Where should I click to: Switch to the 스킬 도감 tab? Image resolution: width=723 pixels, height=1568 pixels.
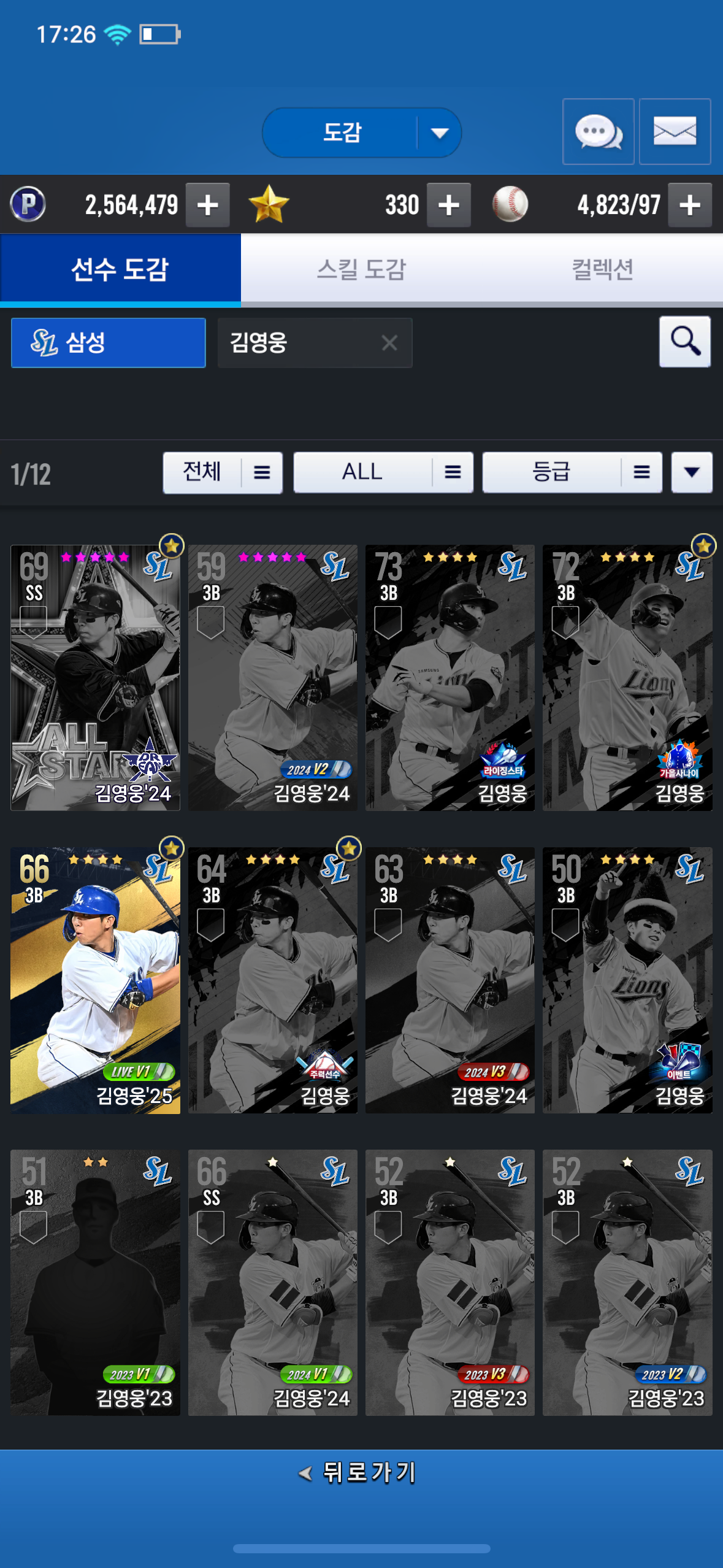(361, 269)
